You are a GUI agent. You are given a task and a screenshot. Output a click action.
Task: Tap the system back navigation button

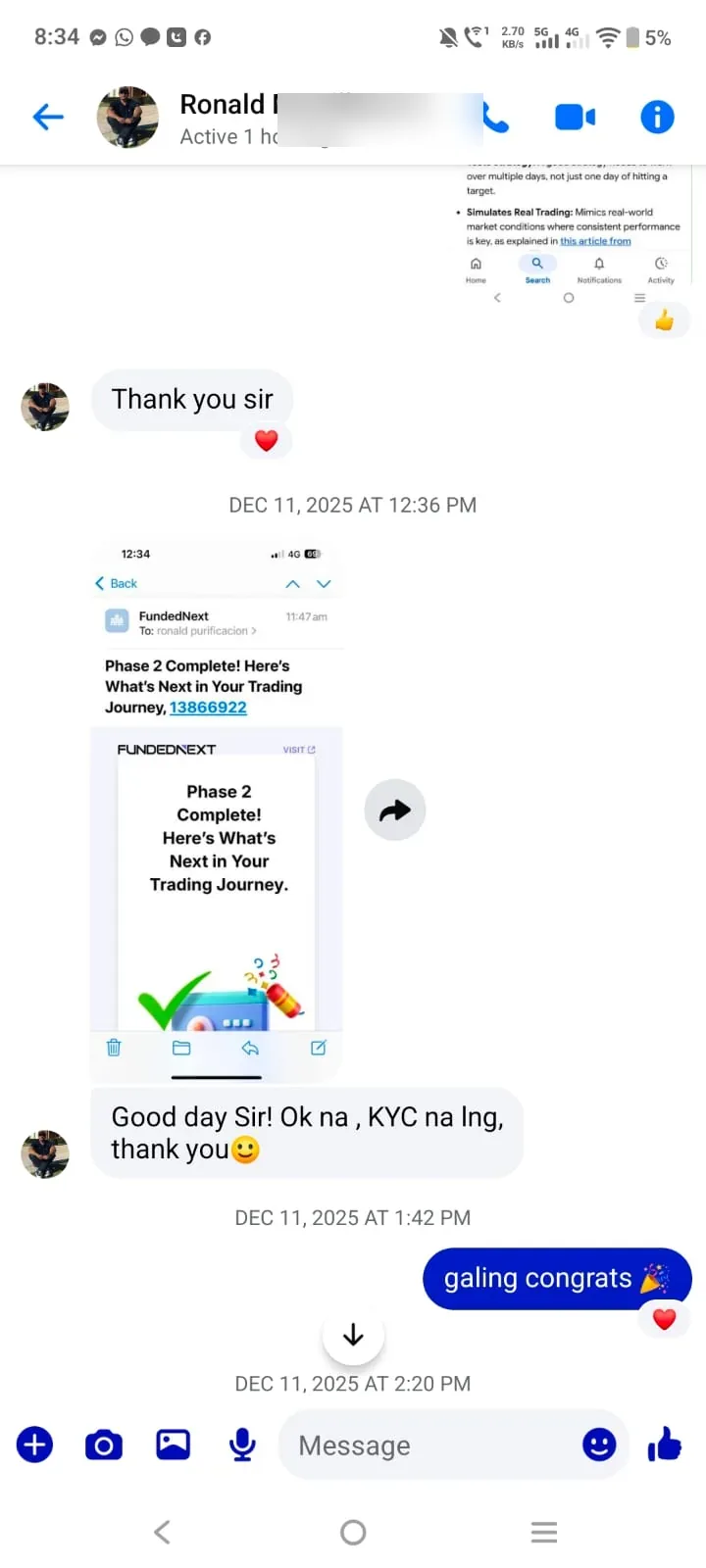coord(163,1532)
